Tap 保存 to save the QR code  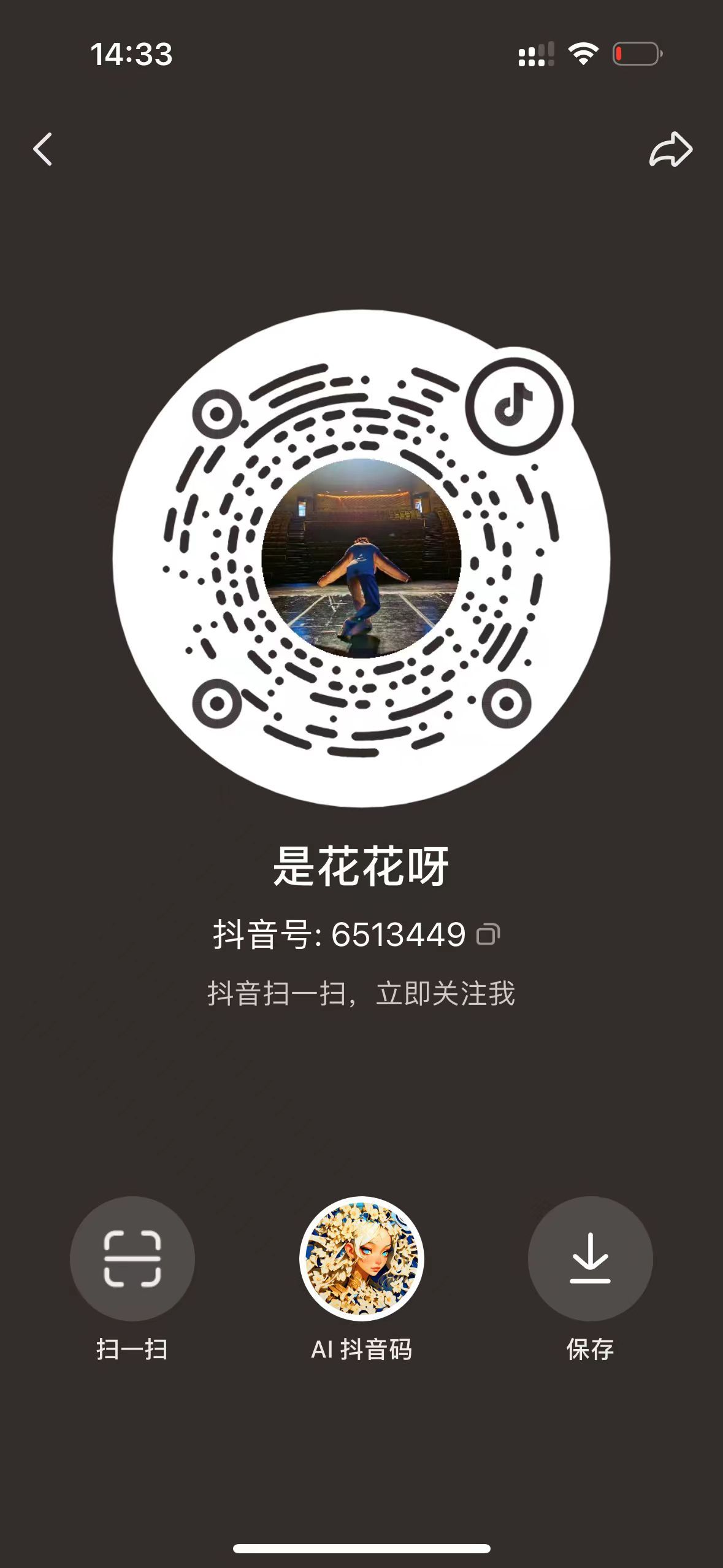[590, 1258]
